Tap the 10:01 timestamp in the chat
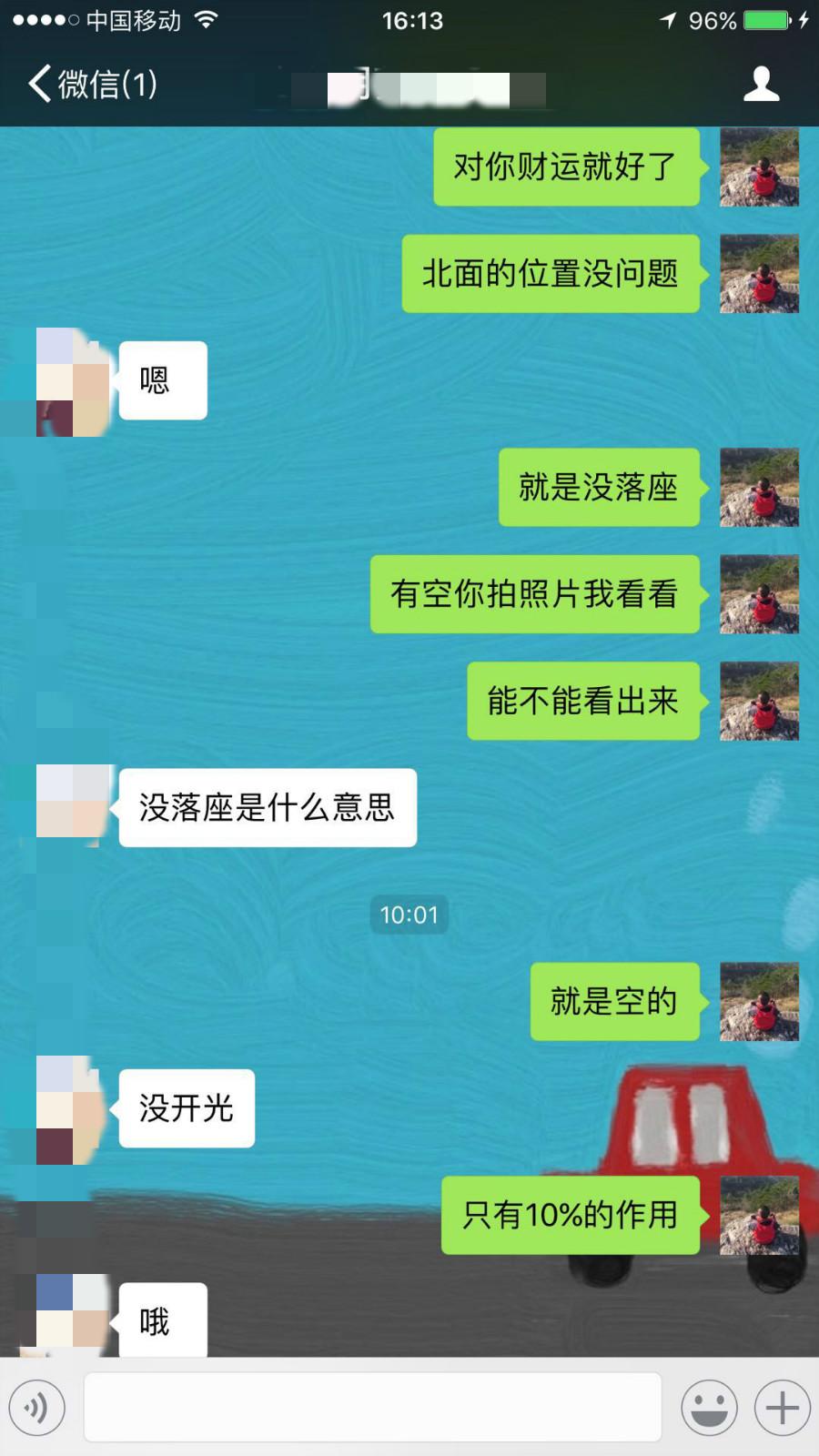The height and width of the screenshot is (1456, 819). coord(409,915)
